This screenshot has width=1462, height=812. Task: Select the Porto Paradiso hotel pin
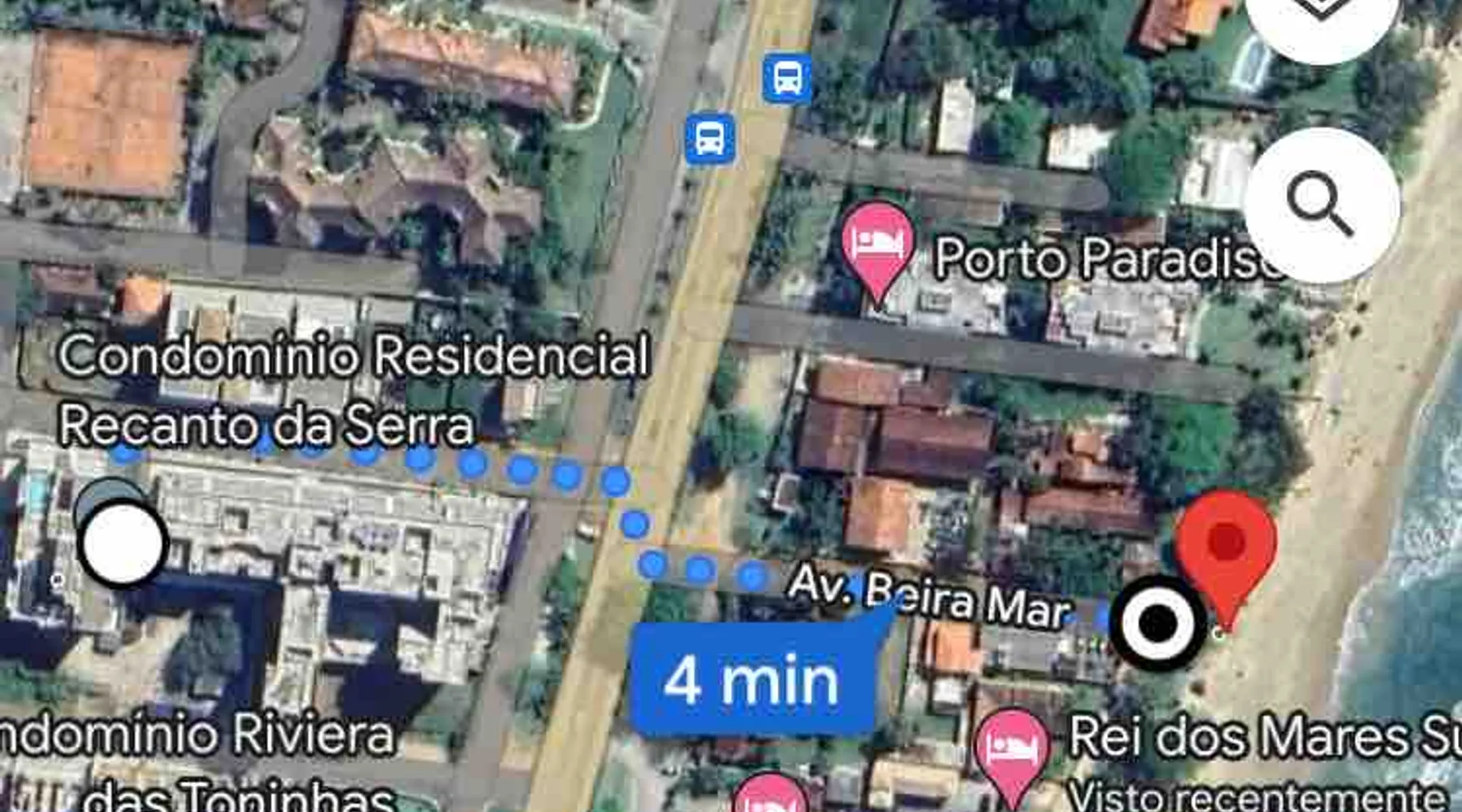(876, 244)
